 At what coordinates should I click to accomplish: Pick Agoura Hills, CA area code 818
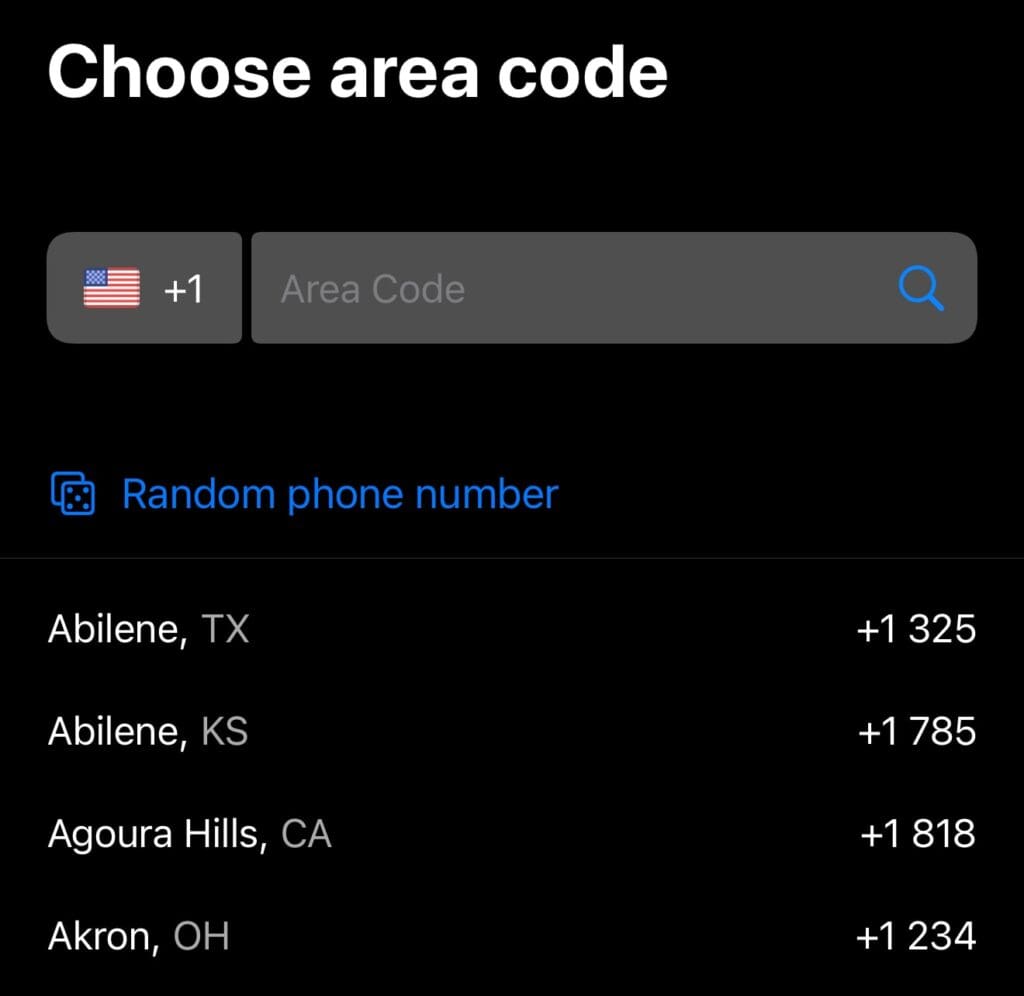click(x=511, y=834)
